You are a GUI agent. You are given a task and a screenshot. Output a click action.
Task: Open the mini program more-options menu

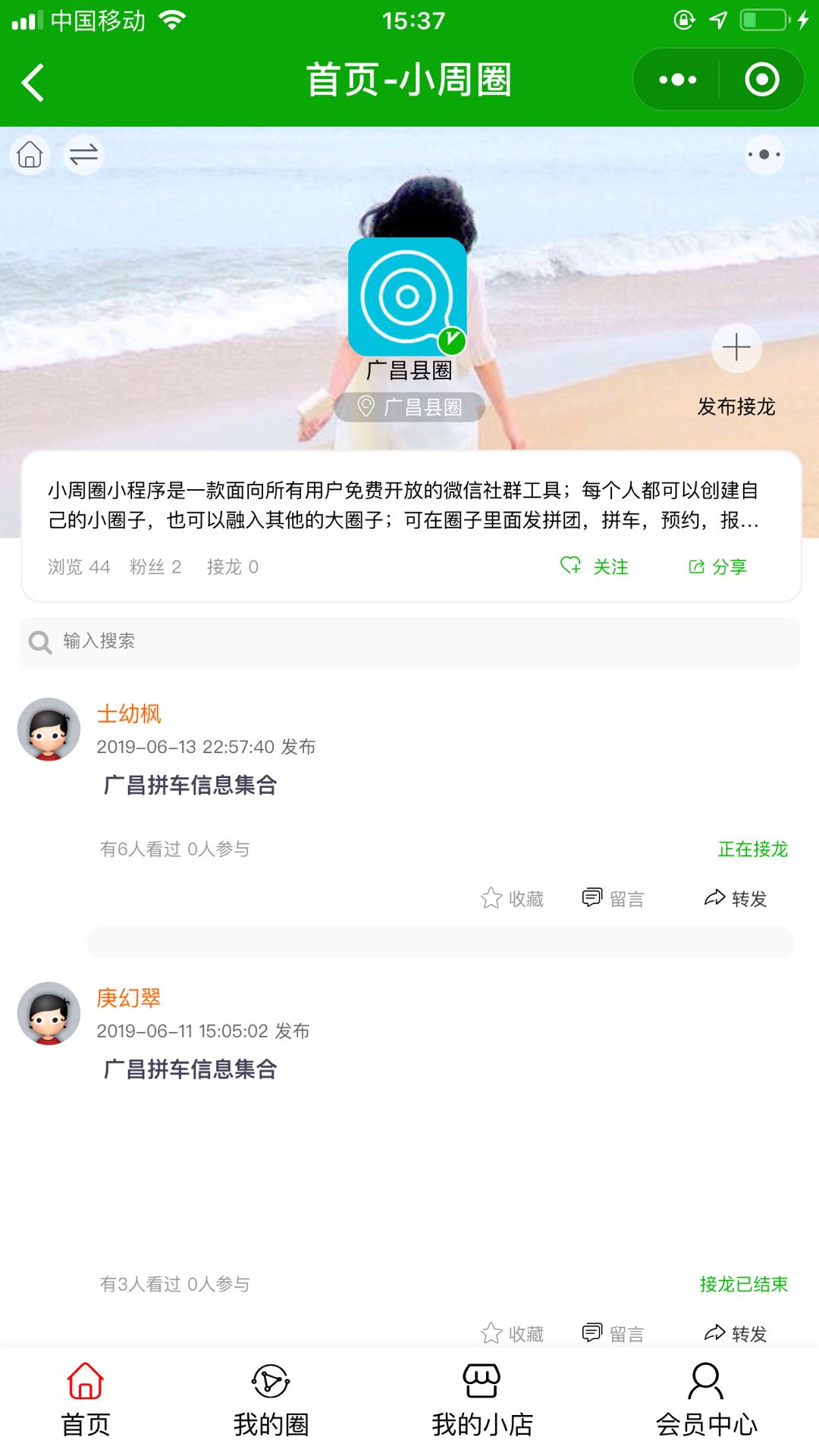point(677,80)
